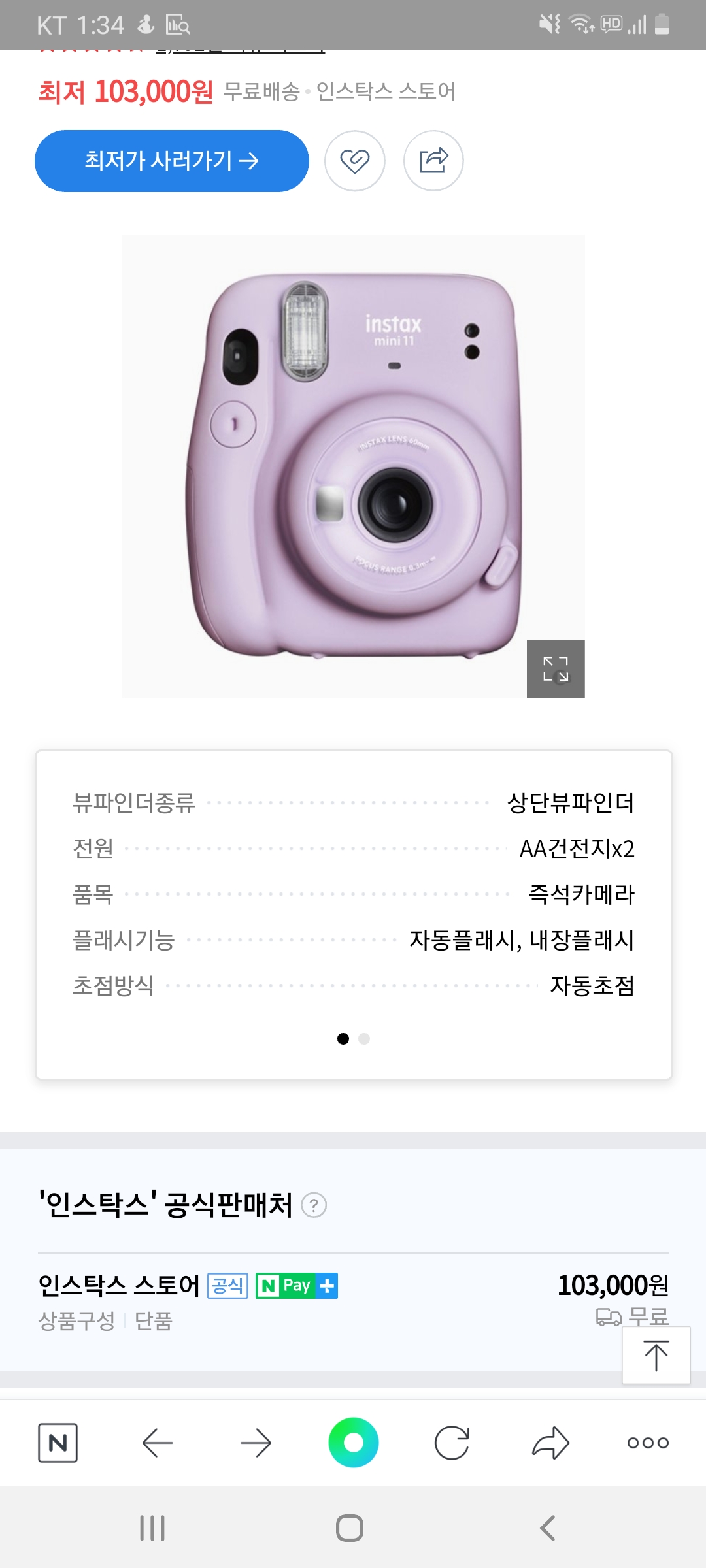Image resolution: width=706 pixels, height=1568 pixels.
Task: Open Naver home via the N icon
Action: [x=58, y=1443]
